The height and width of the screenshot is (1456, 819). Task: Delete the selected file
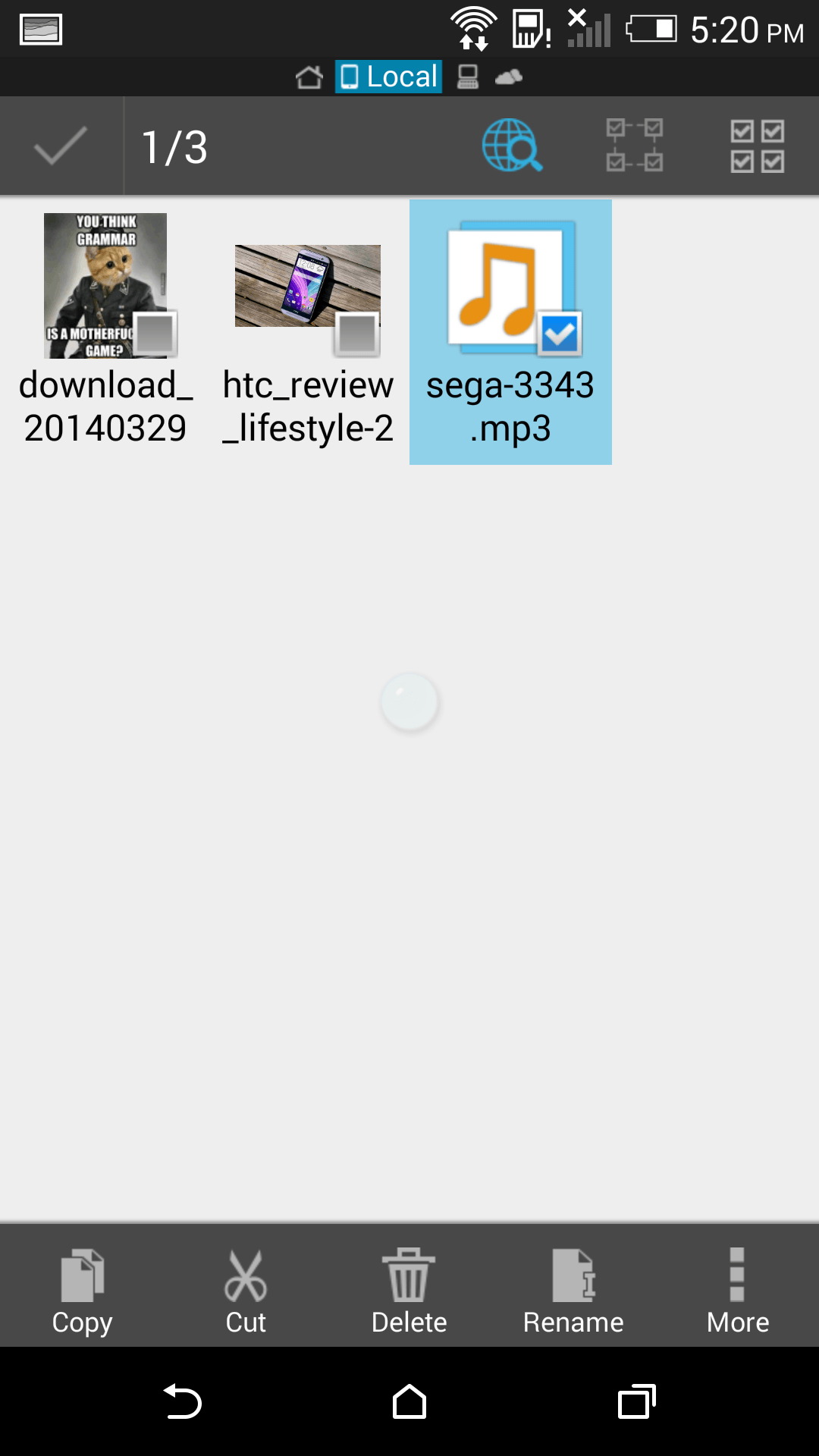click(409, 1291)
